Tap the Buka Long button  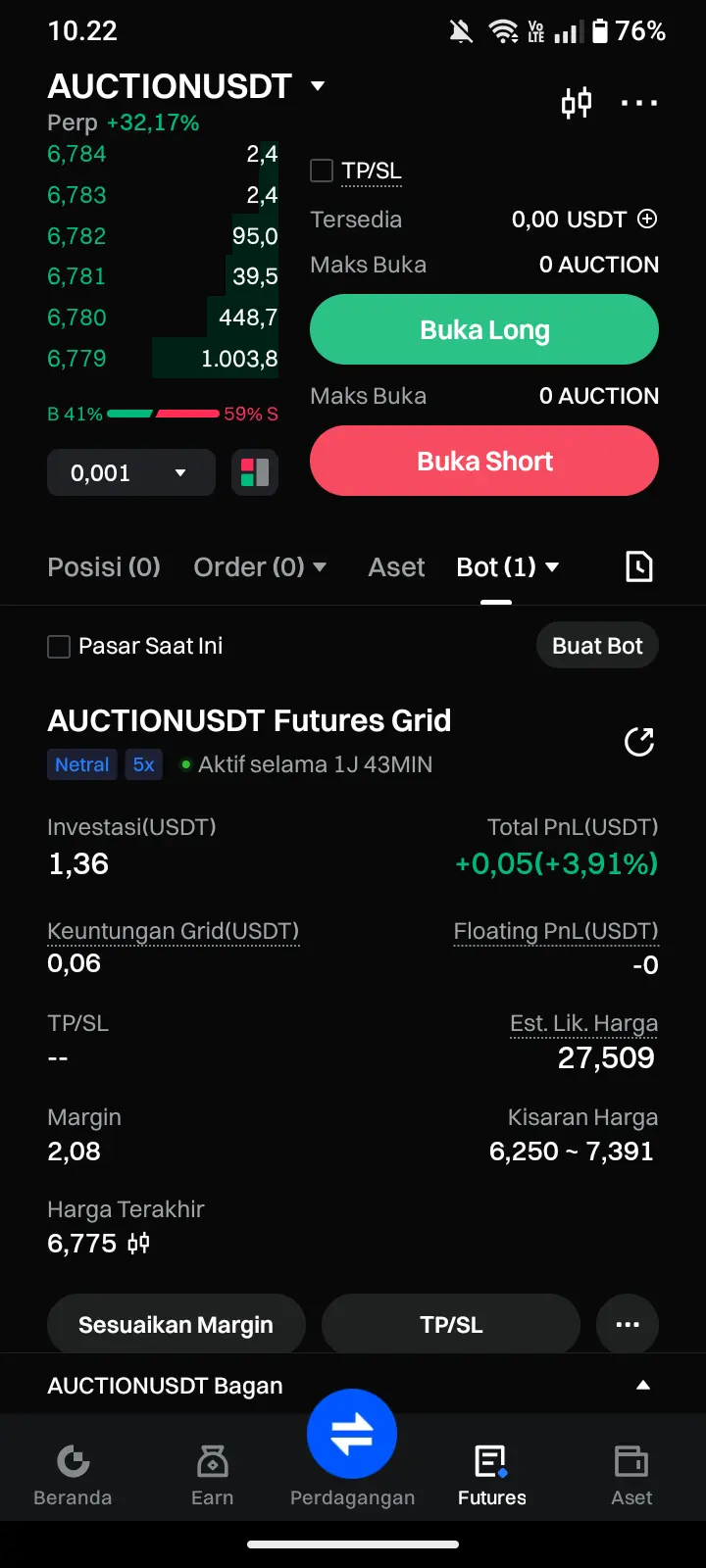(484, 330)
